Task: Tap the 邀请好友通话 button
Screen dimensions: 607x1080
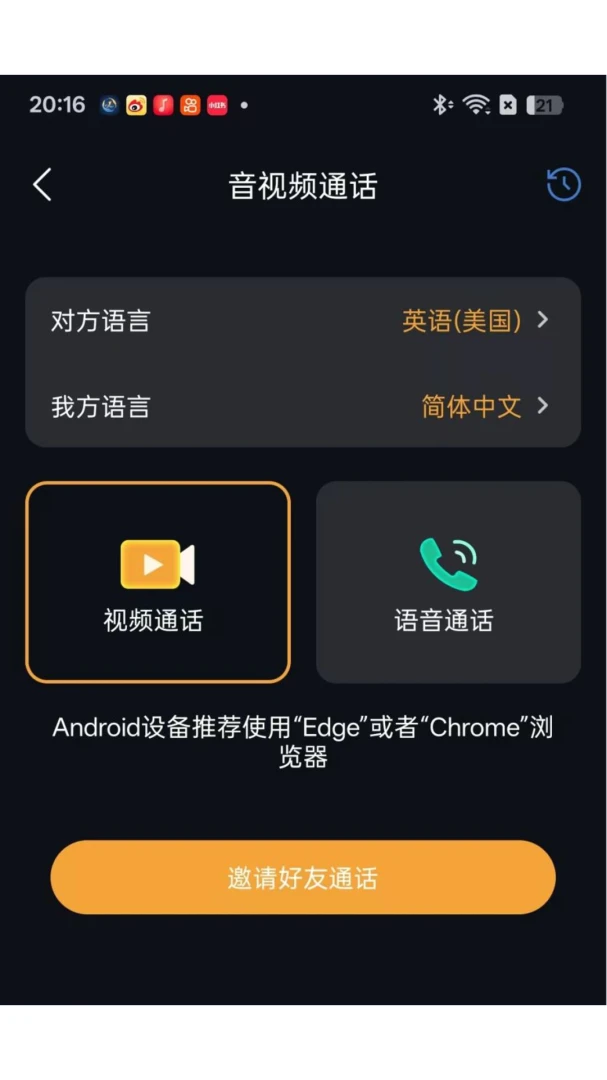Action: pos(303,878)
